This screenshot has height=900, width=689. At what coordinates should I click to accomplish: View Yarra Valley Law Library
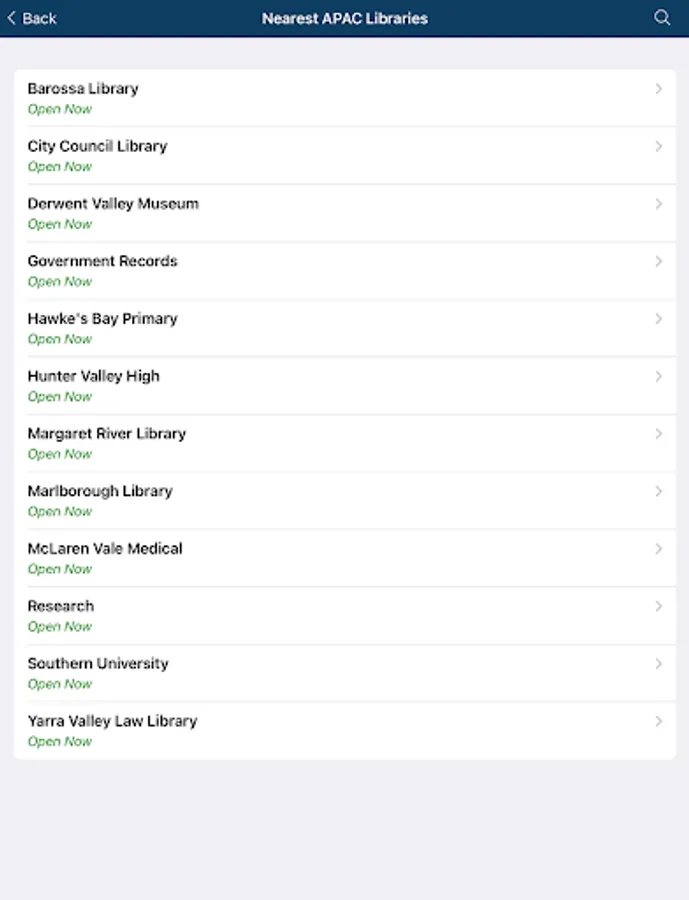(x=344, y=731)
